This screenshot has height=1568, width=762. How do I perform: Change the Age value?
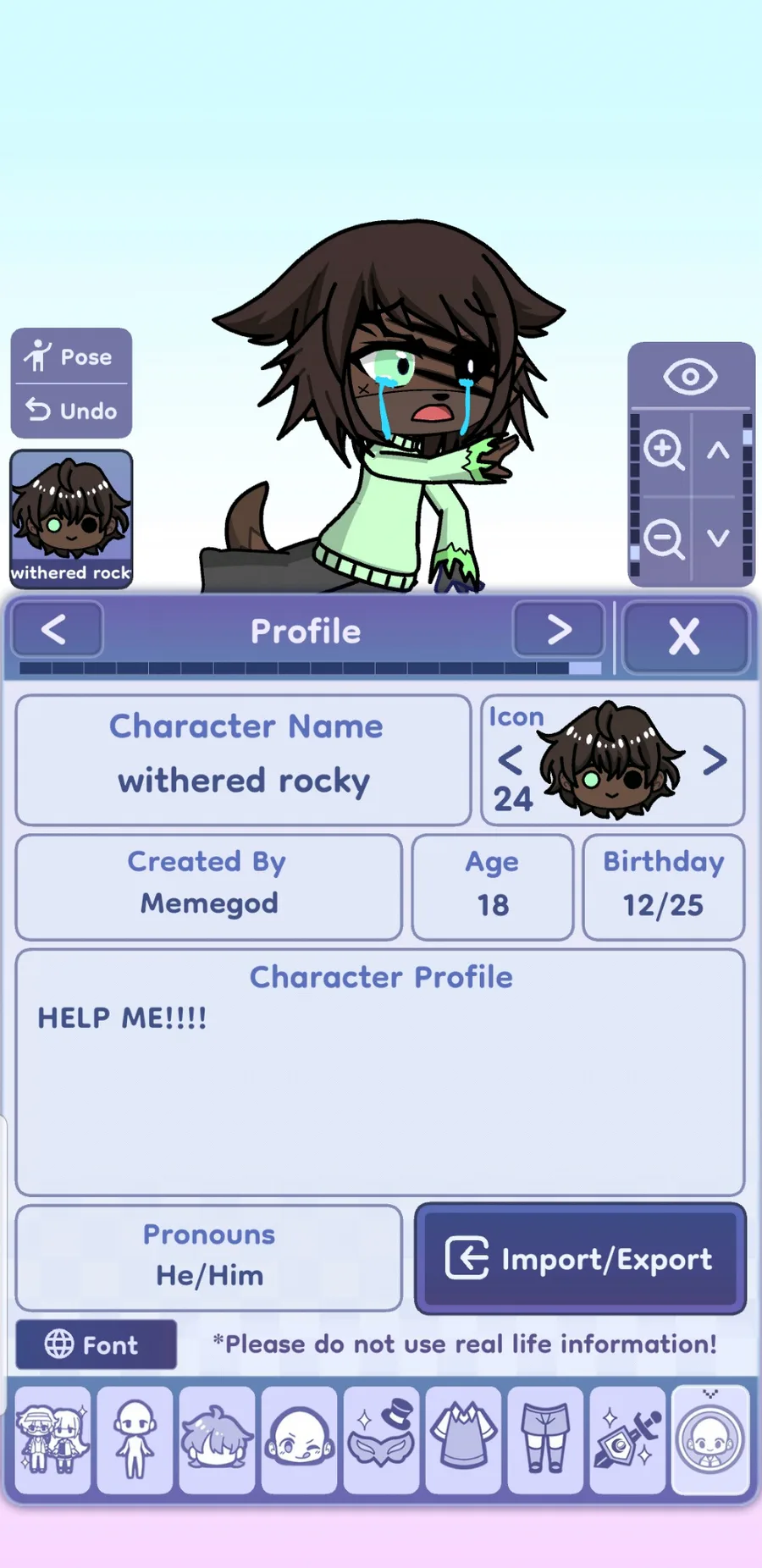[493, 886]
